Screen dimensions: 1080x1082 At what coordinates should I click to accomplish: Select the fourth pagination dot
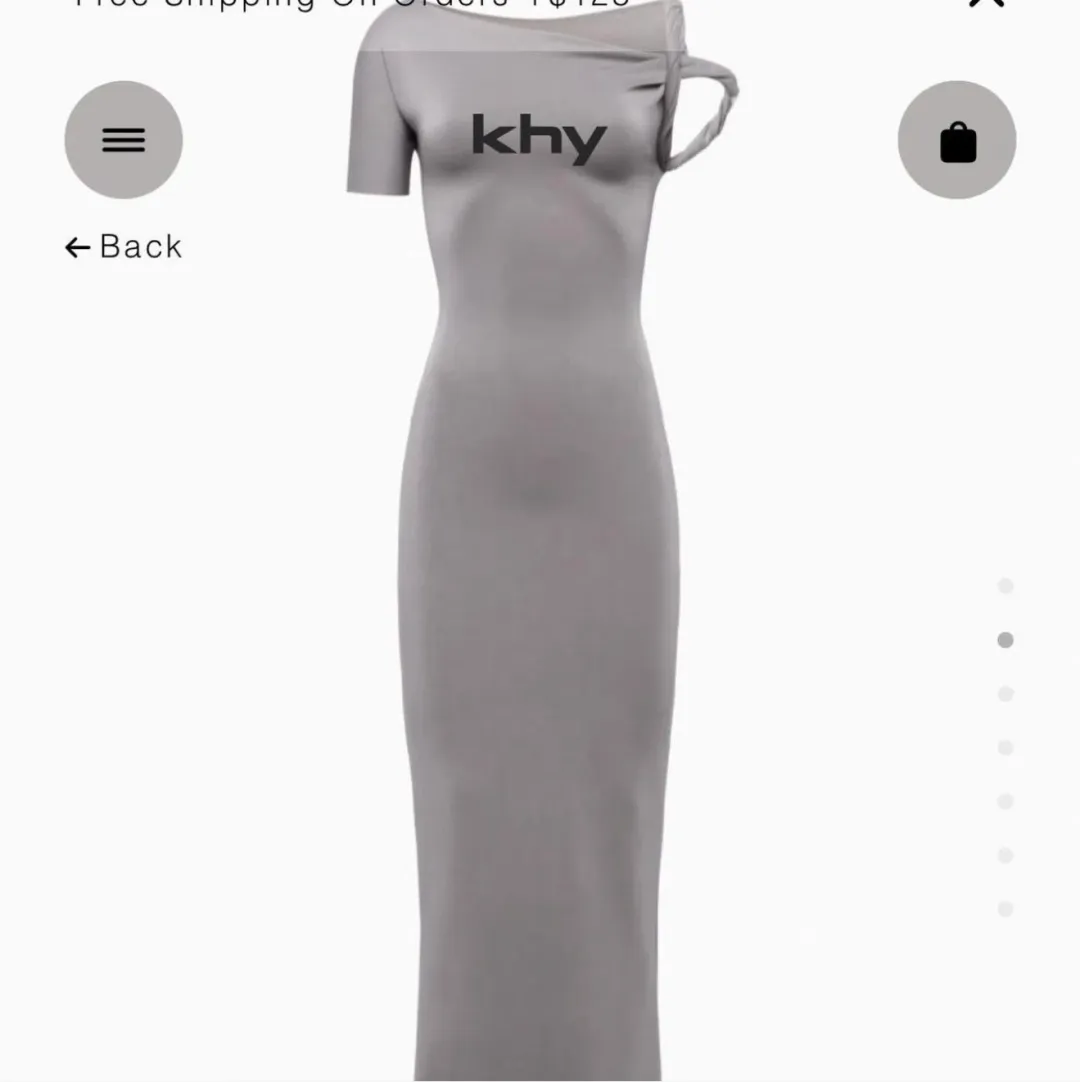[x=1005, y=746]
